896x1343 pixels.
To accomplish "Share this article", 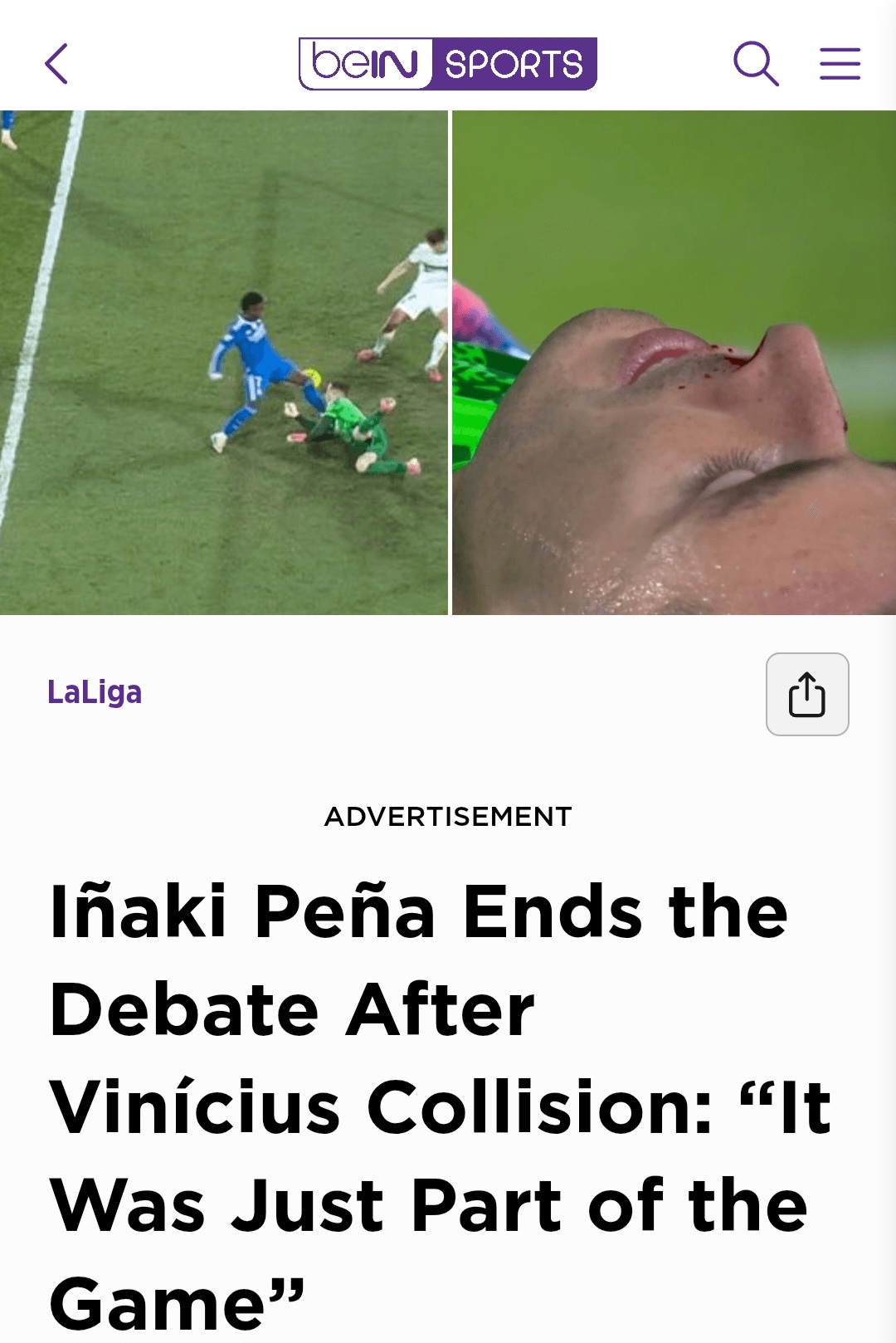I will (x=806, y=694).
